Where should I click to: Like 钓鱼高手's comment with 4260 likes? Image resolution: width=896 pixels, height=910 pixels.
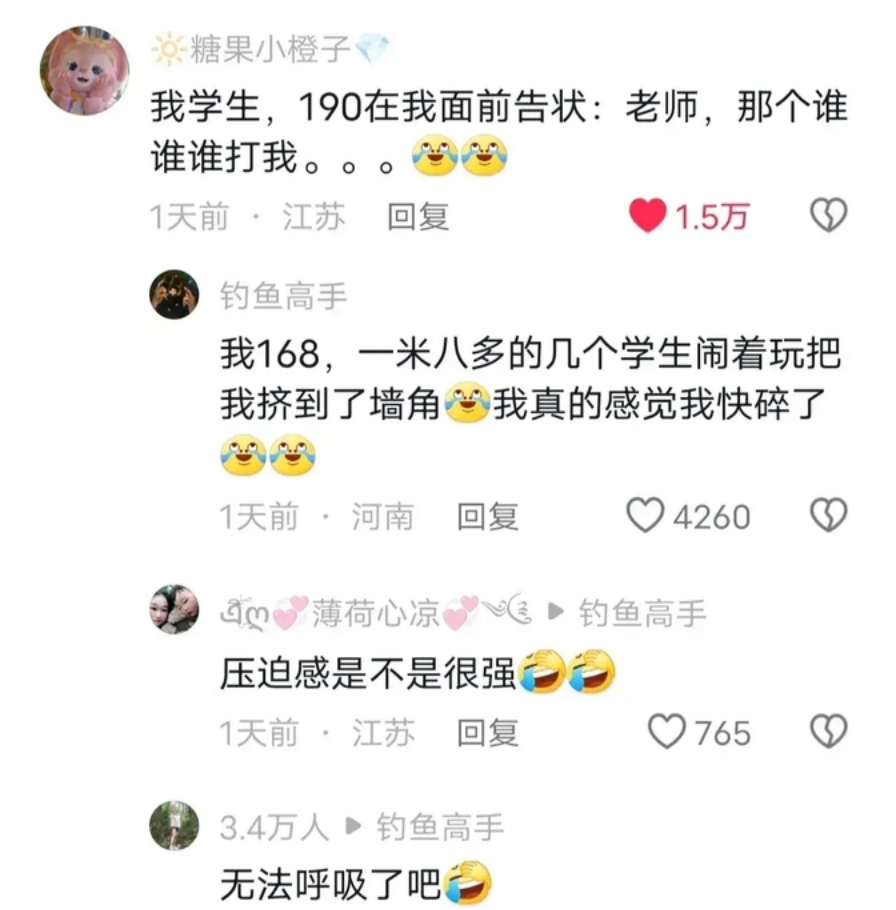(x=645, y=516)
